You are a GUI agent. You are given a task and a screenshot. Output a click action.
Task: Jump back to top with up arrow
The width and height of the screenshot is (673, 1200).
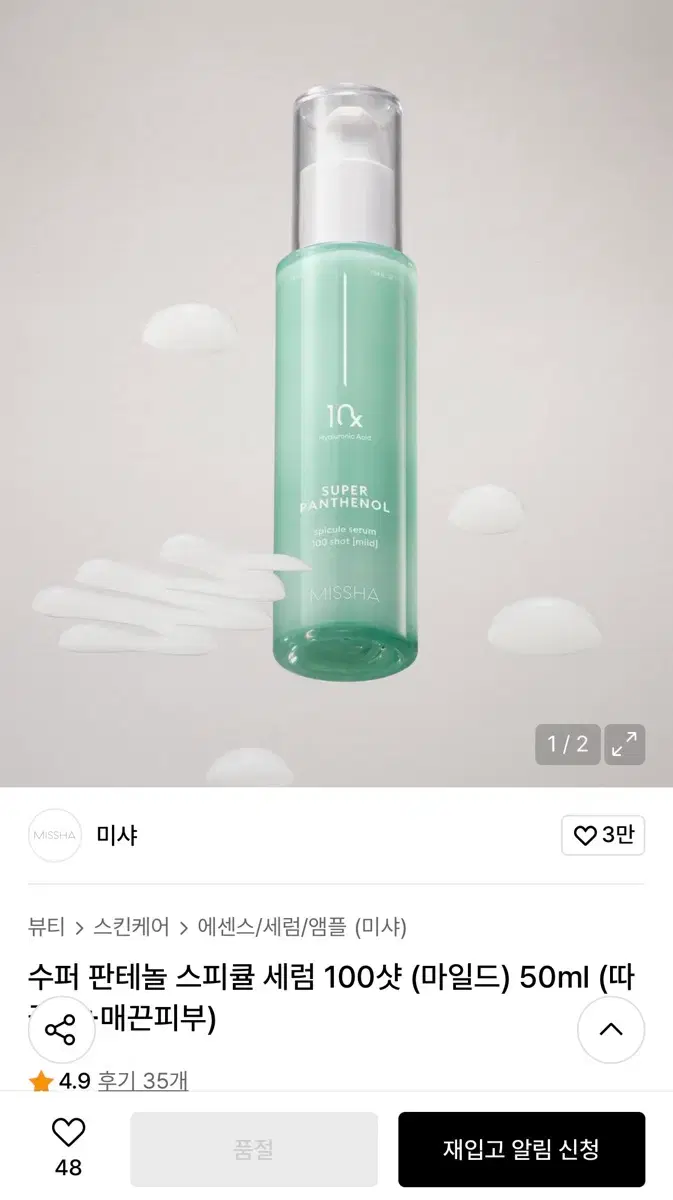[x=611, y=1029]
